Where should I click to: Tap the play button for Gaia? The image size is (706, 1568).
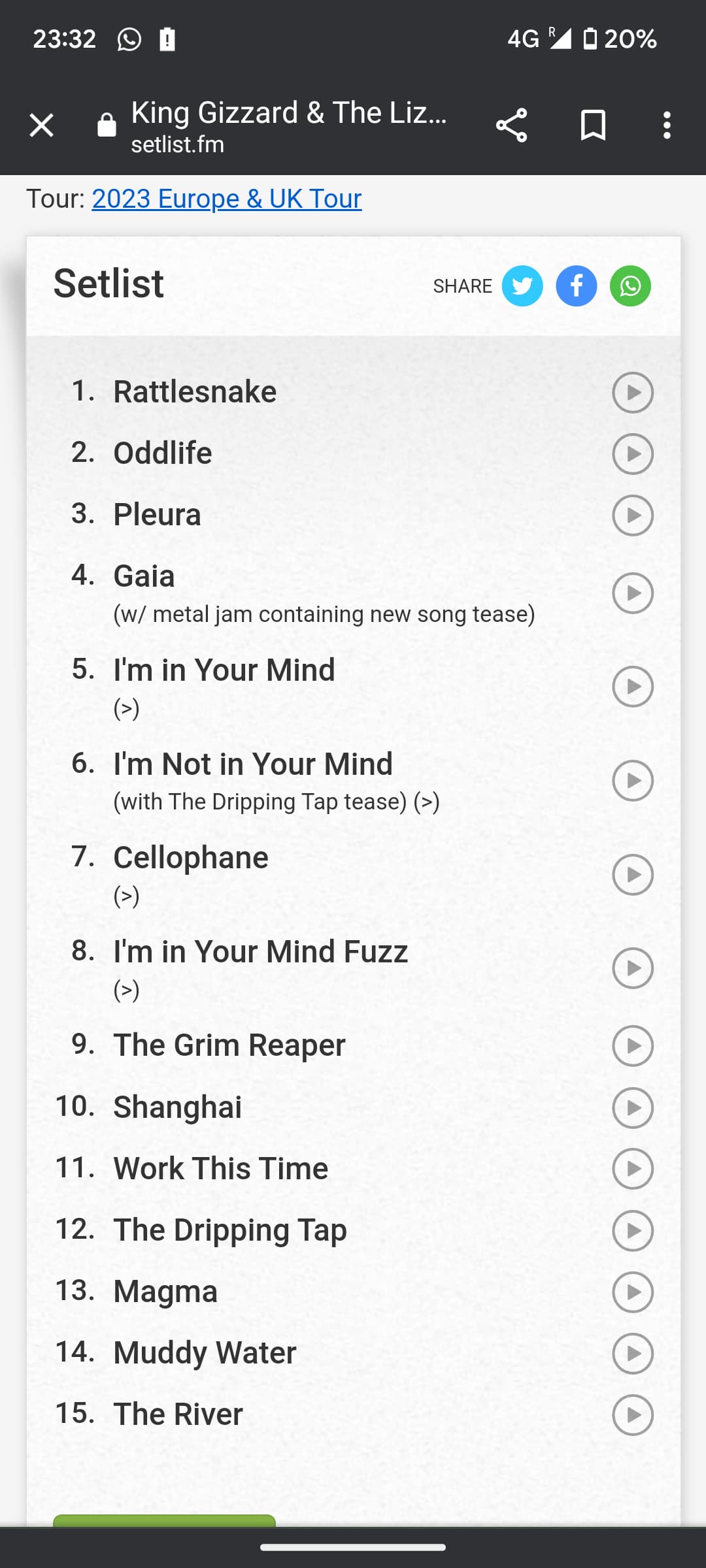[x=633, y=593]
